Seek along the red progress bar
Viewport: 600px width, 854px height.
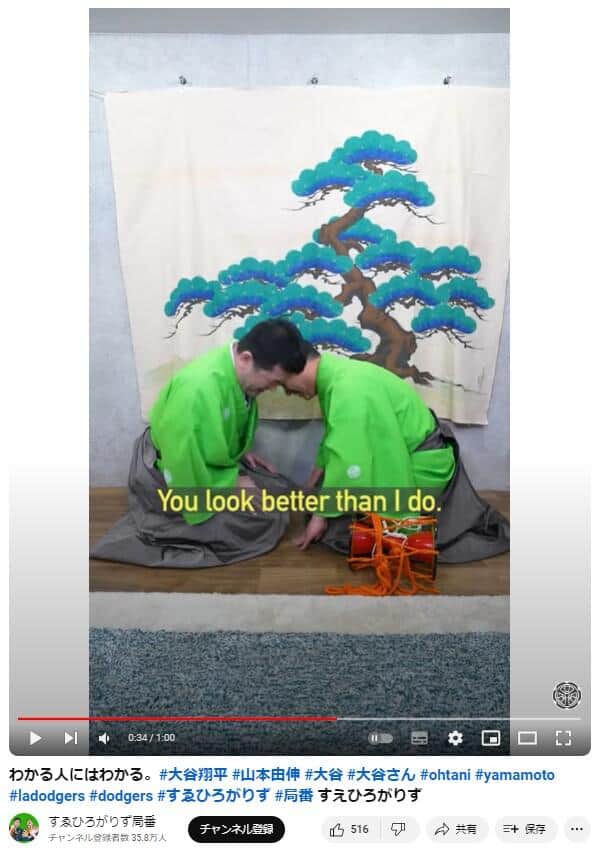pos(300,718)
